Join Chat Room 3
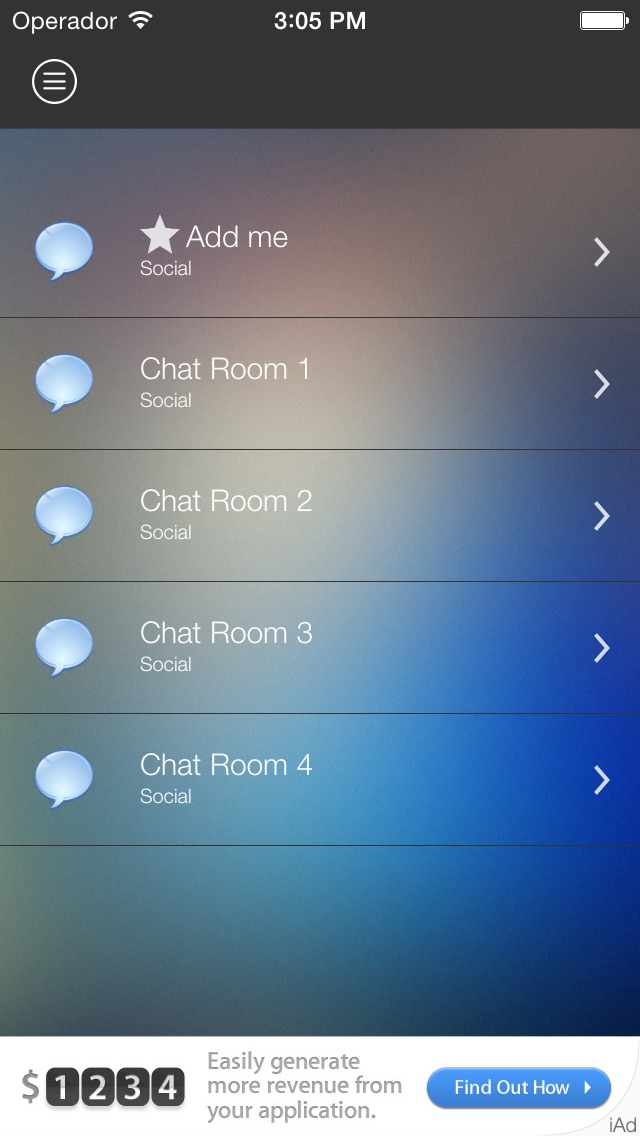The image size is (640, 1136). (x=320, y=648)
